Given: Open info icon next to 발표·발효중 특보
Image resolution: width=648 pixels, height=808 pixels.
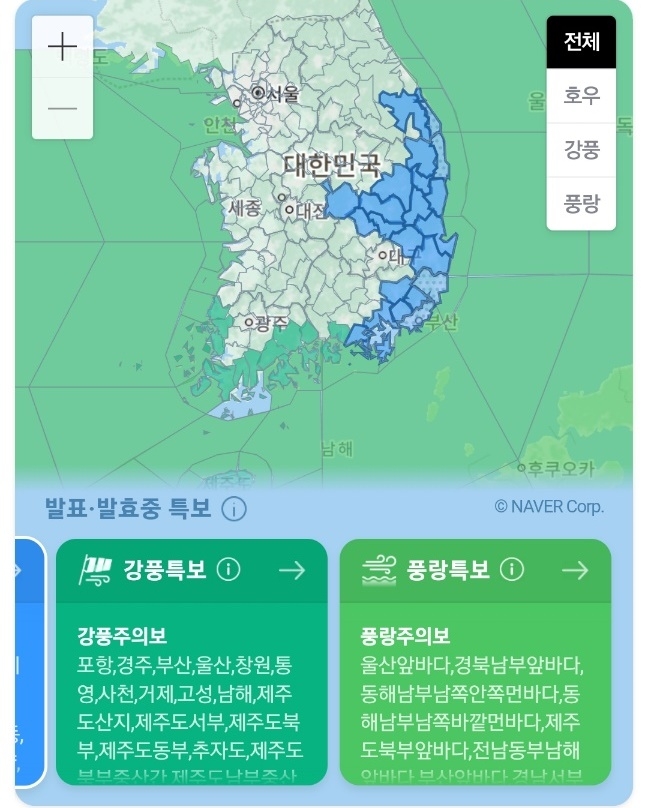Looking at the screenshot, I should (233, 509).
